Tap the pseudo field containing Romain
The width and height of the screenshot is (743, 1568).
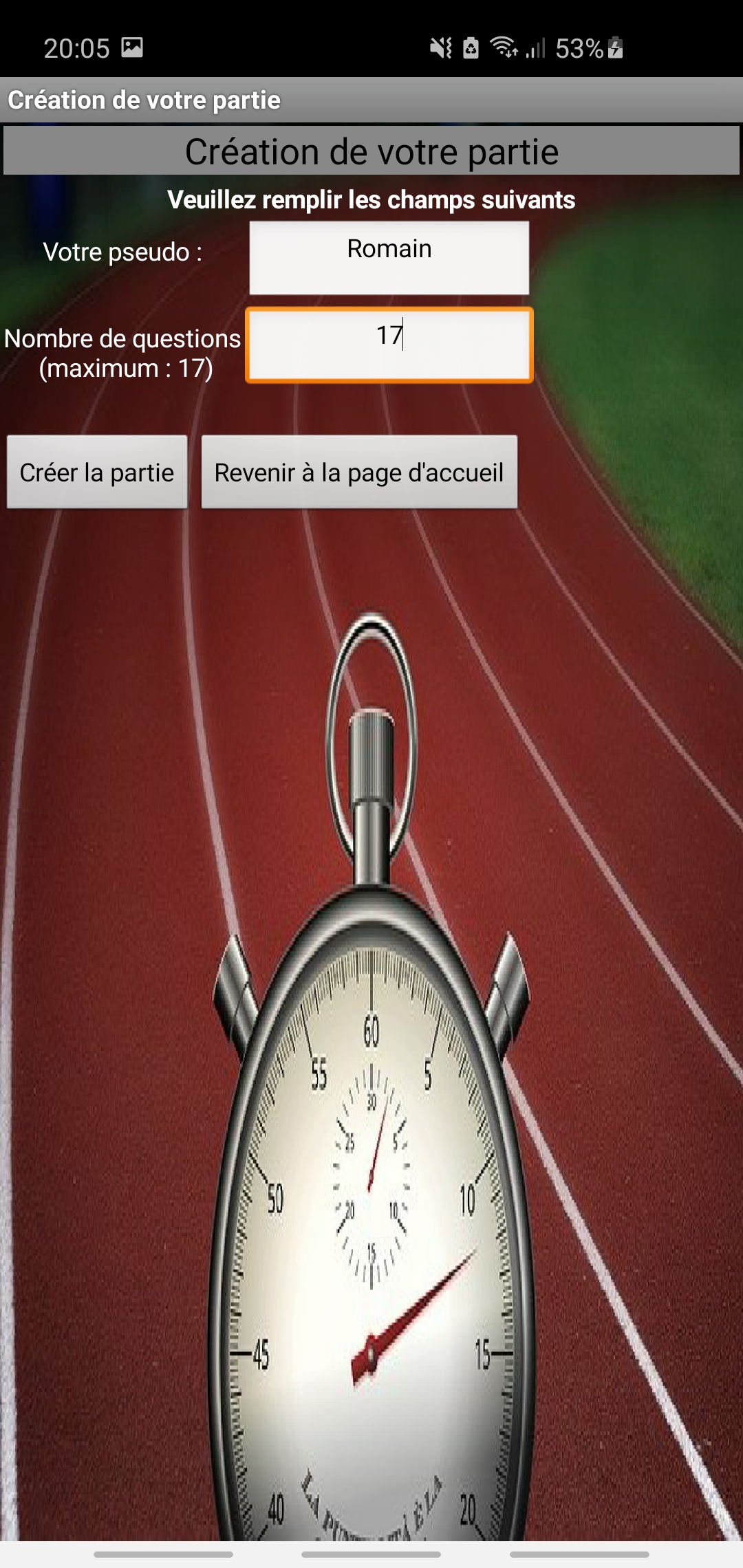click(389, 258)
